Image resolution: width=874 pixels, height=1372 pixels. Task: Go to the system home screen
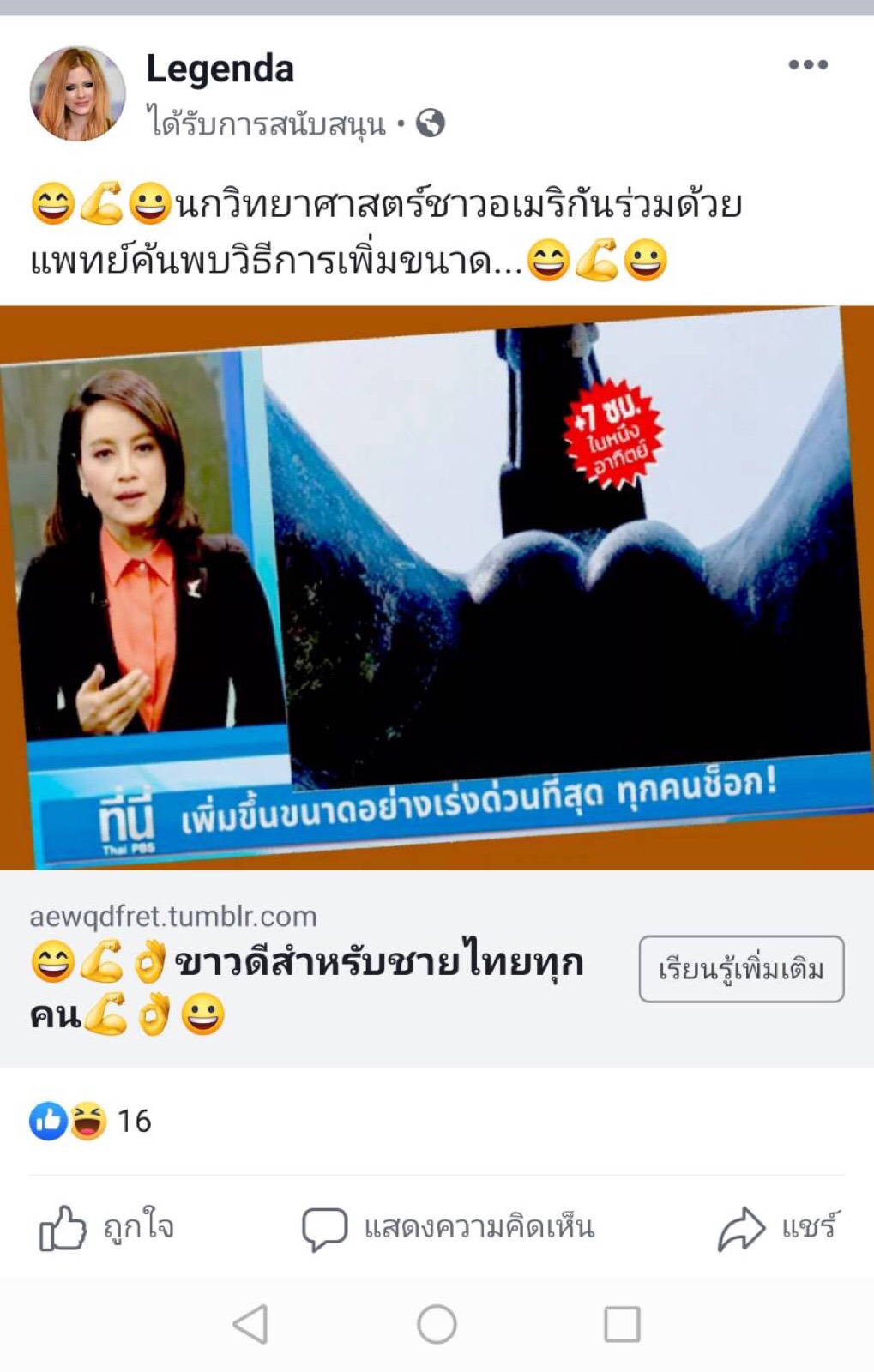pos(437,1324)
